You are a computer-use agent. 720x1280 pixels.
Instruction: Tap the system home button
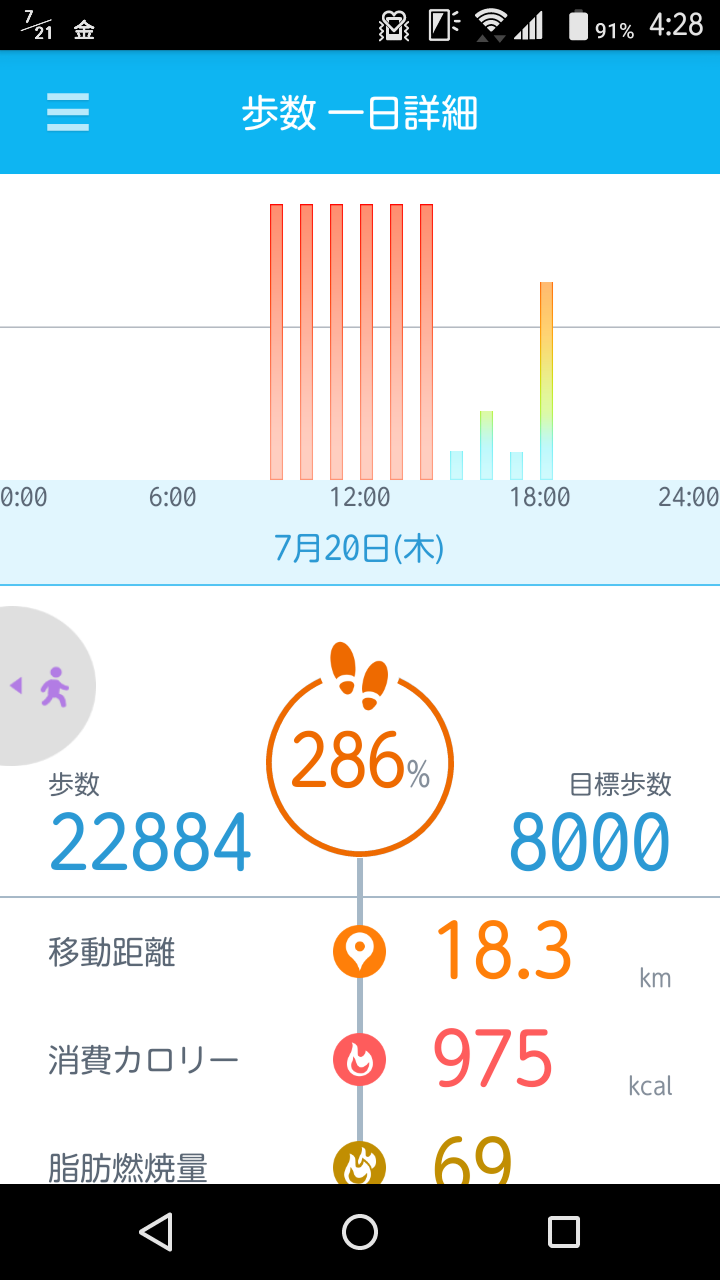360,1232
